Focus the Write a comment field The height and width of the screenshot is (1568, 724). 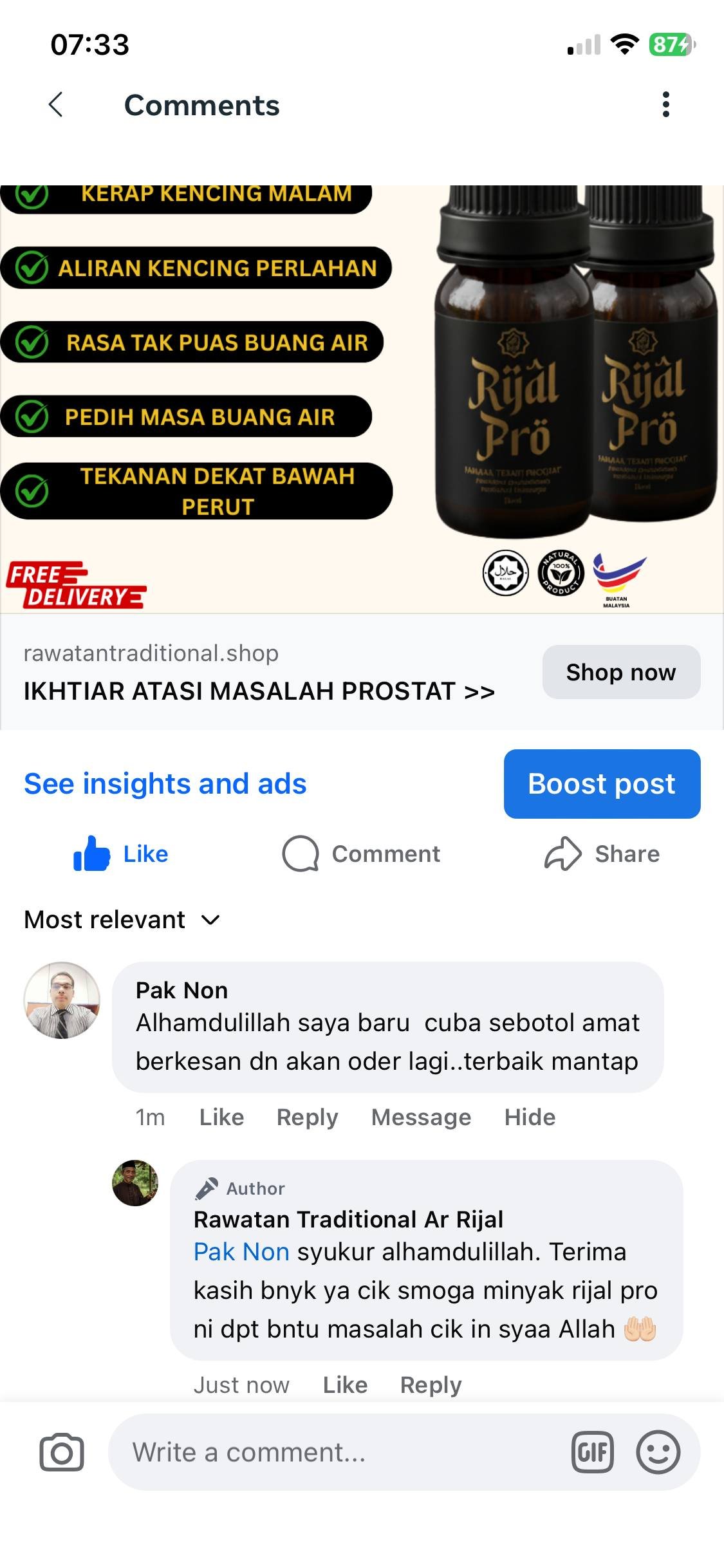pos(335,1453)
